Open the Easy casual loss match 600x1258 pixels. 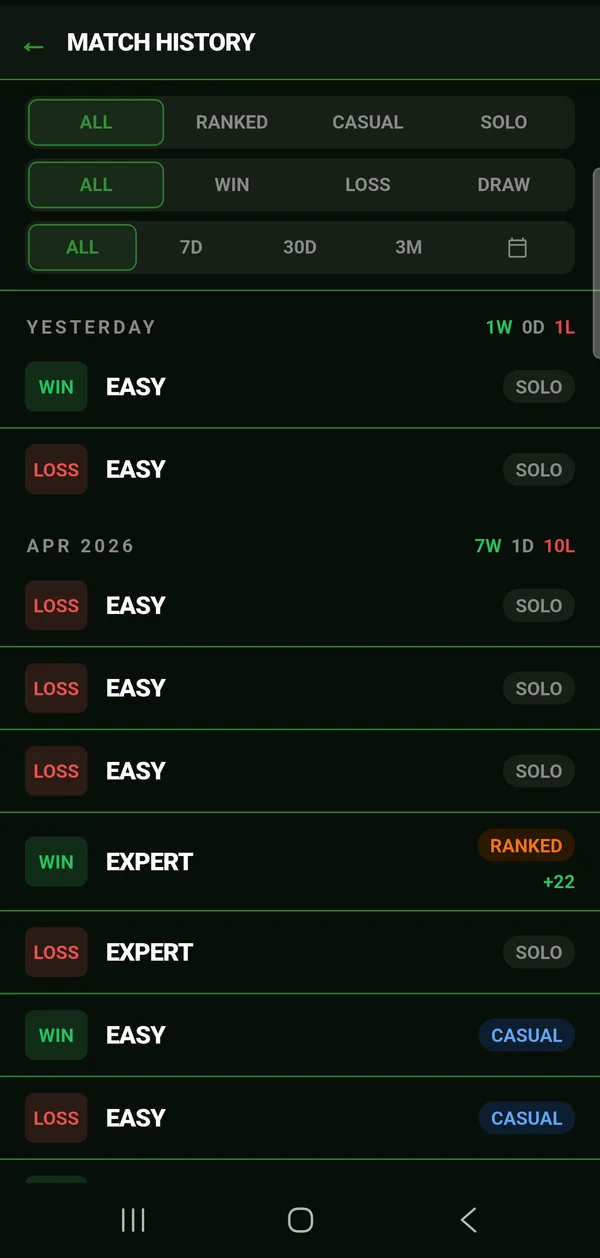point(300,1118)
